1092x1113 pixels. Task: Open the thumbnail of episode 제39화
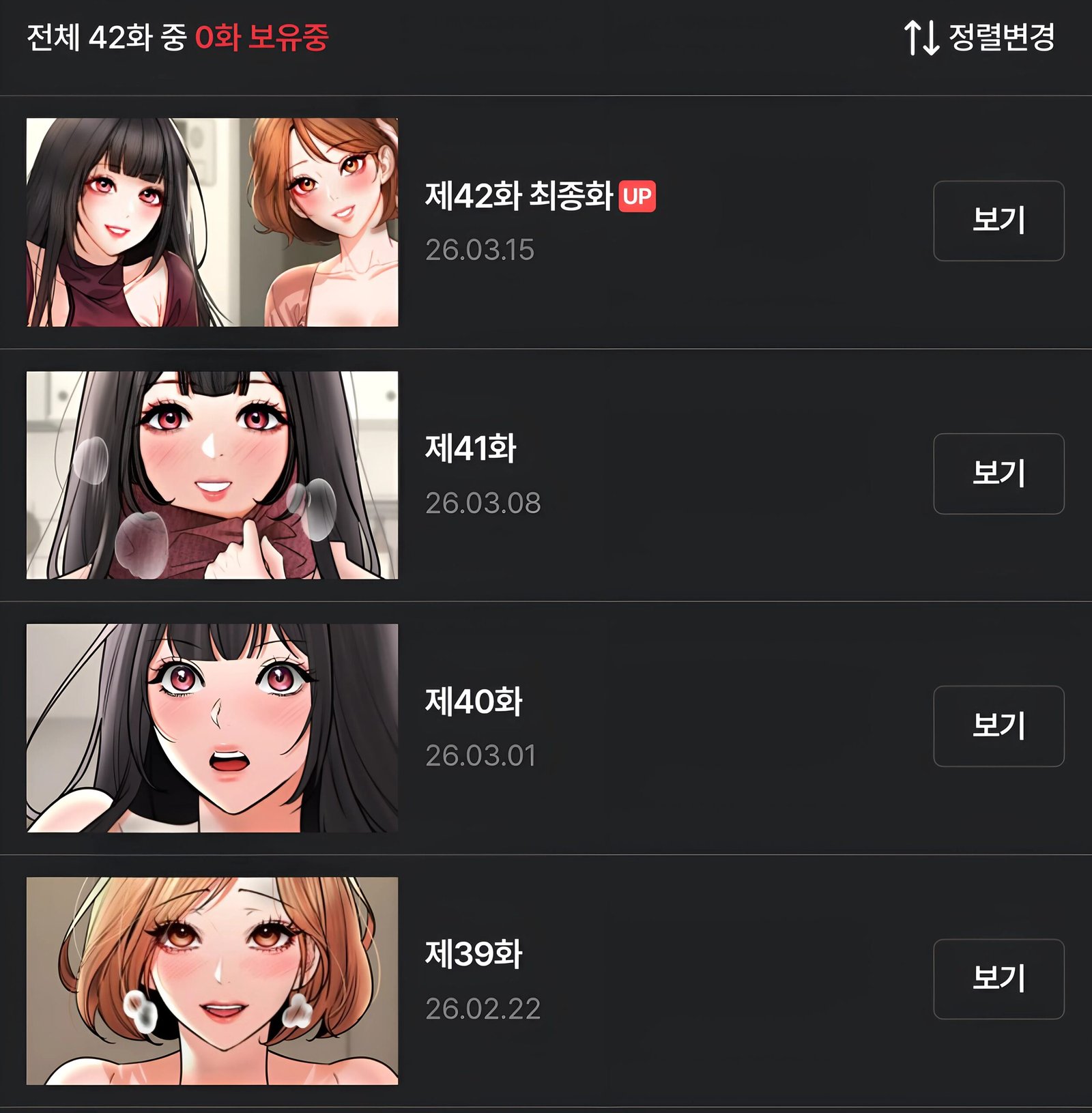click(212, 981)
